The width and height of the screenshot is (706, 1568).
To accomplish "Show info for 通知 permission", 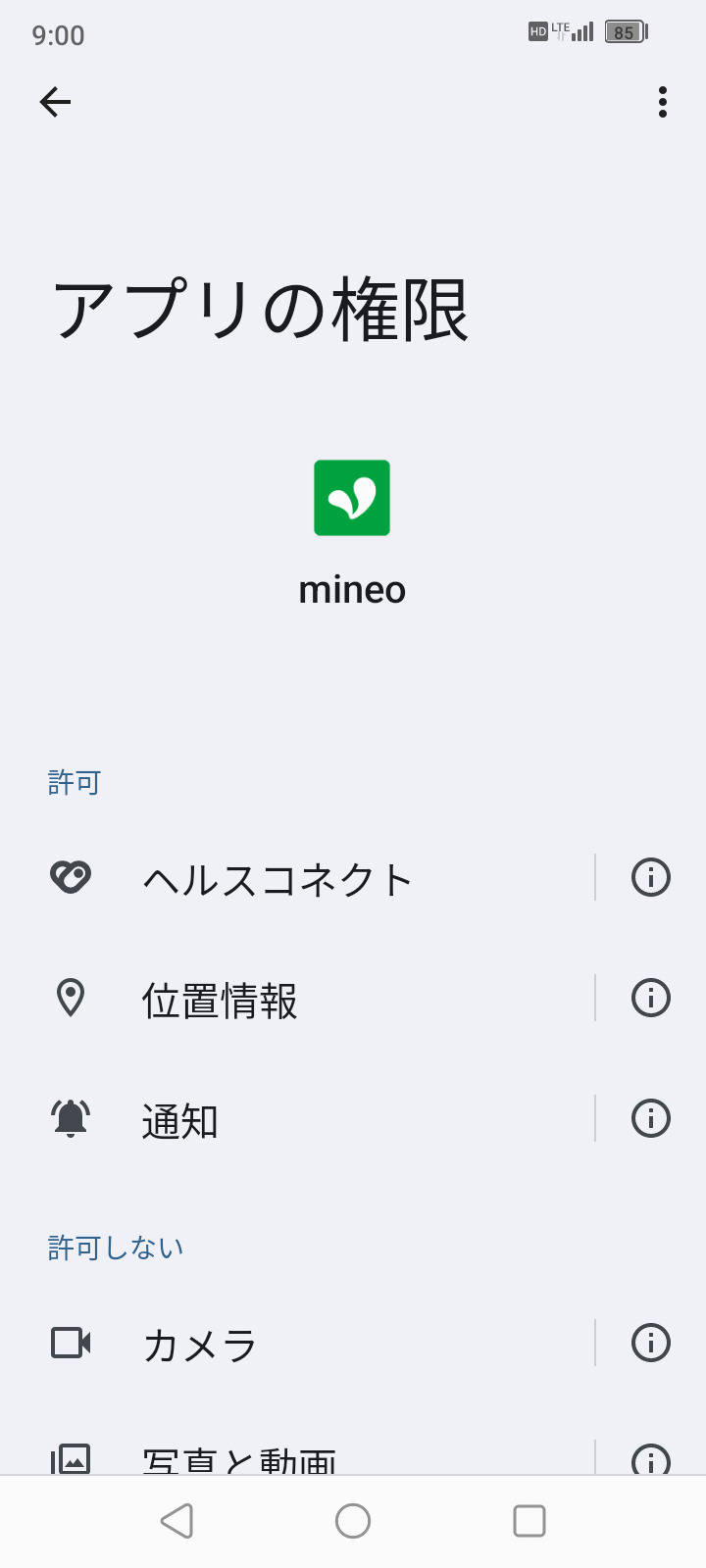I will coord(650,1118).
